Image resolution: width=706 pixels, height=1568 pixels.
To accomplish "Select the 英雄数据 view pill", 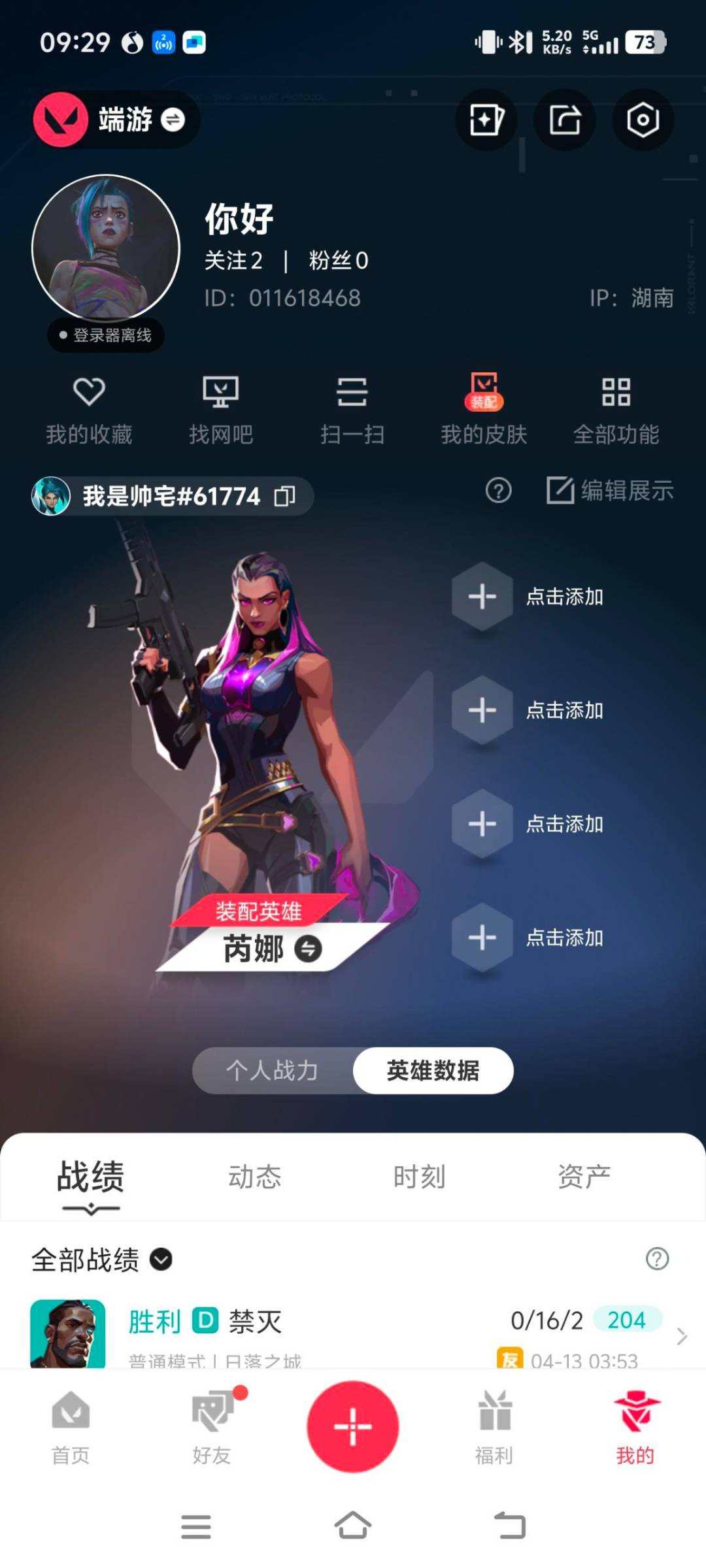I will click(x=433, y=1070).
